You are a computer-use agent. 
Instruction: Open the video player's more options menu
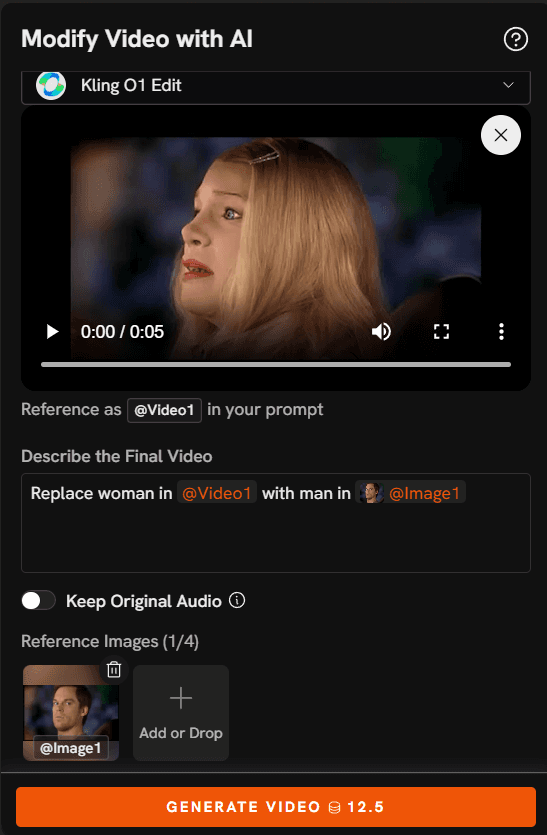[501, 332]
